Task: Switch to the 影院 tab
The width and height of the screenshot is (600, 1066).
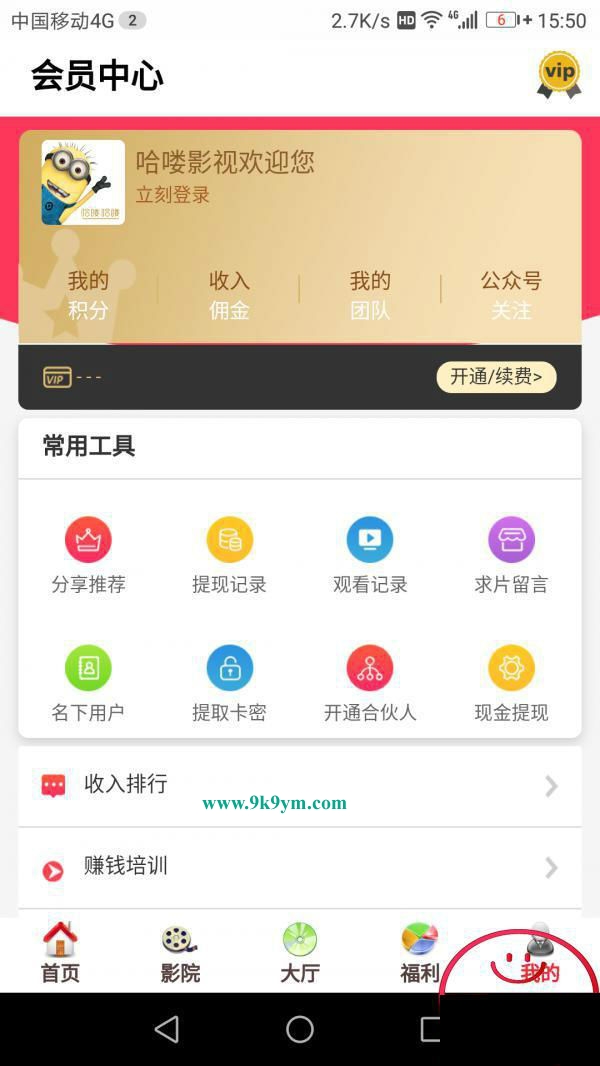Action: 180,954
